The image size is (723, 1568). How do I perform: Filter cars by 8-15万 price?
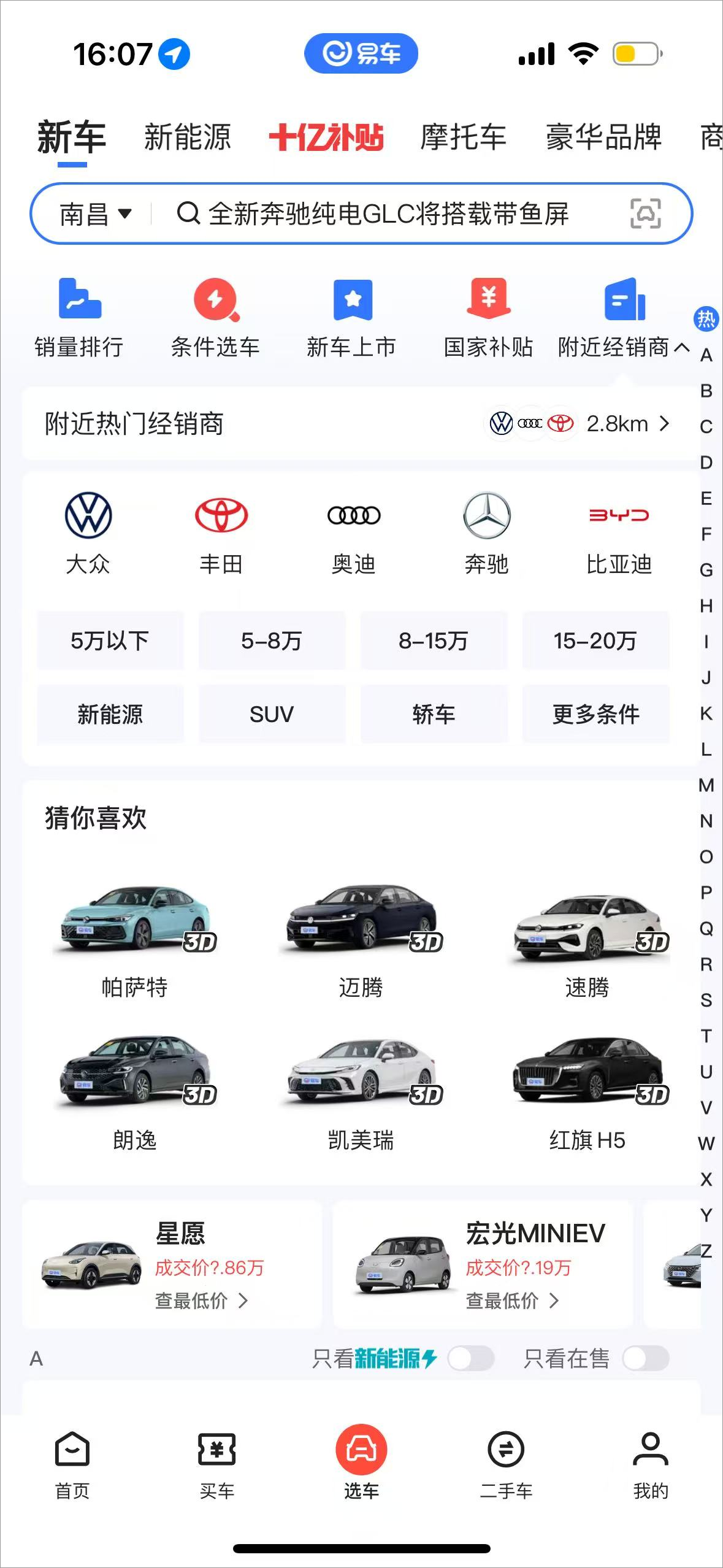pos(434,640)
